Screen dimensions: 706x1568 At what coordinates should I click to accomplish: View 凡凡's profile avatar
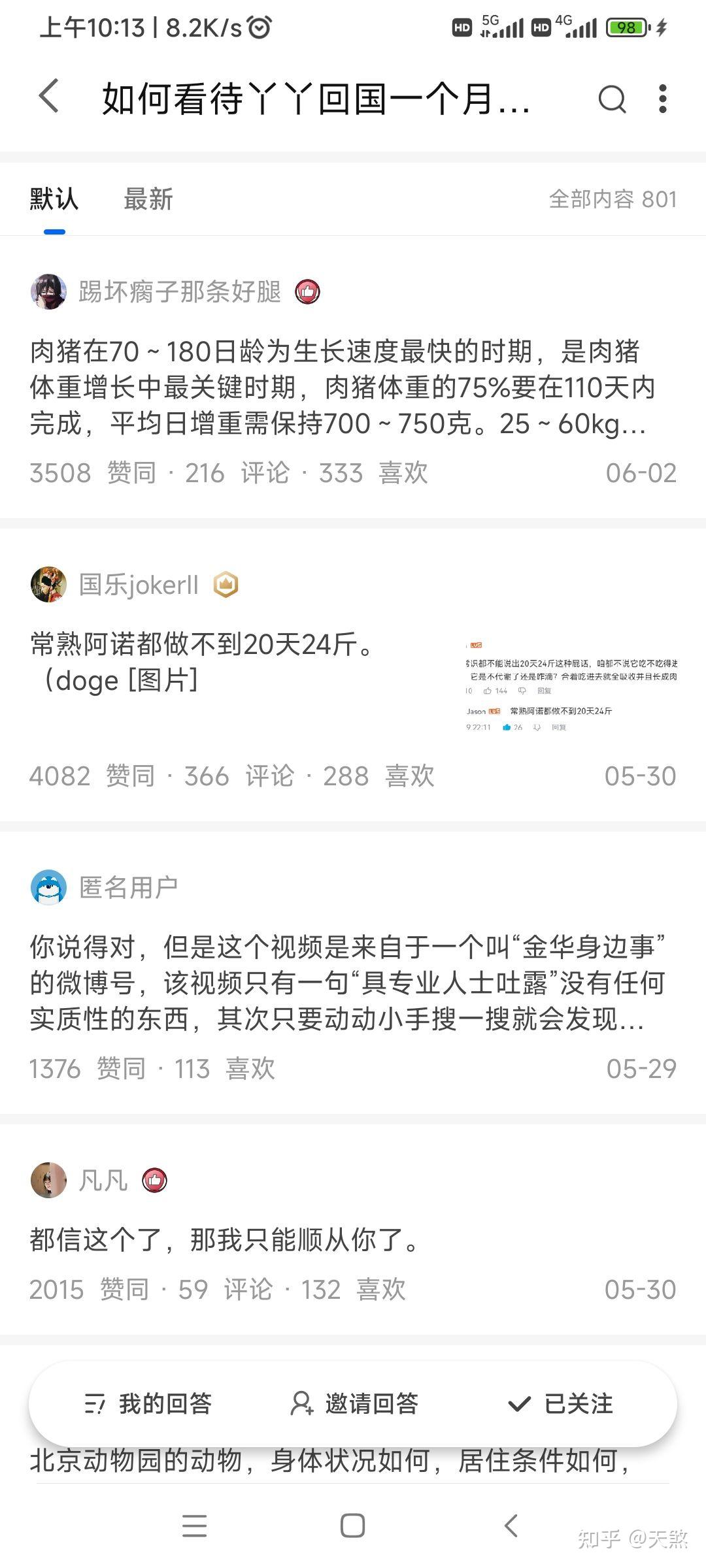[x=48, y=1180]
